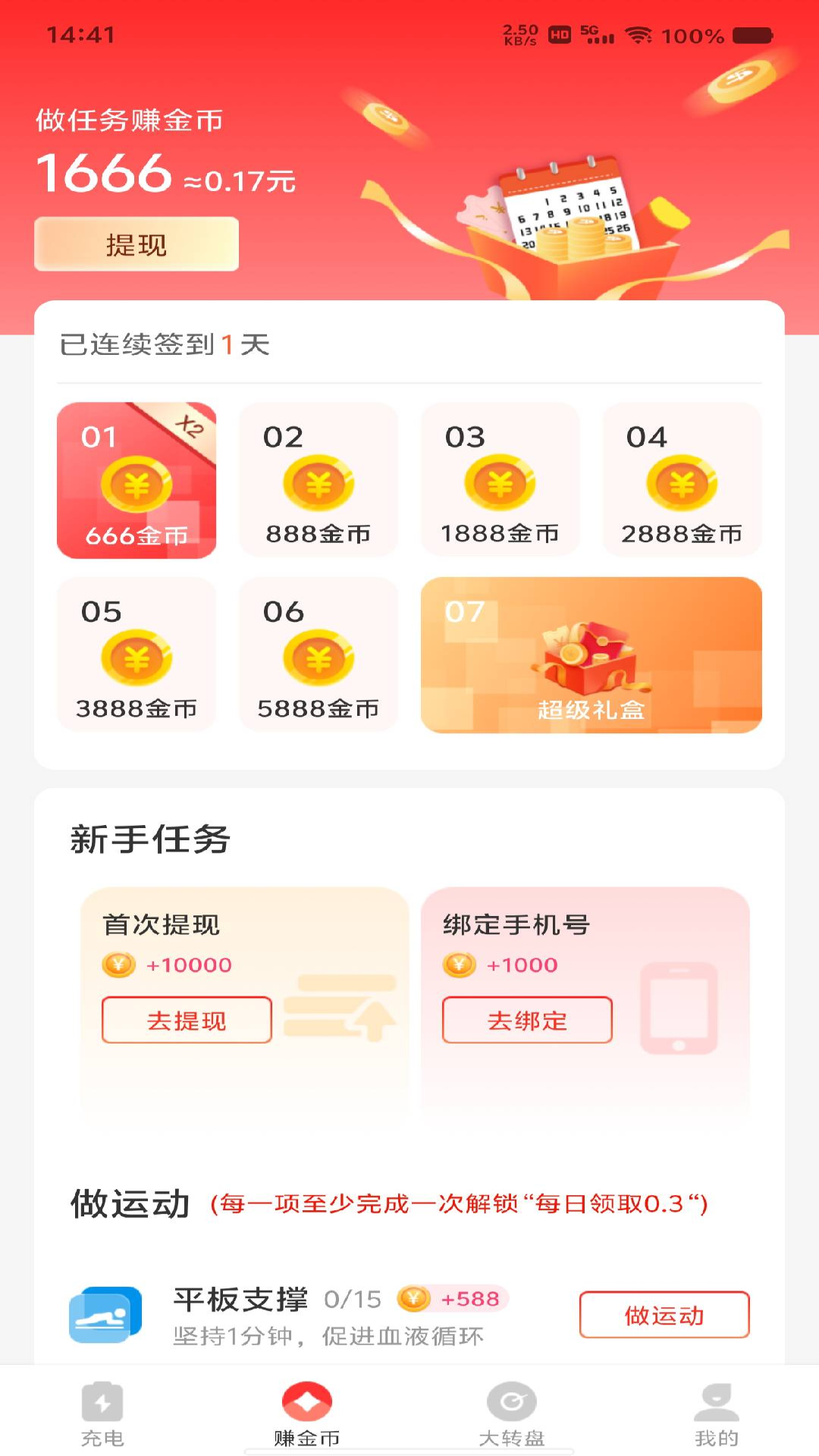
Task: Open day 03 card showing 1888金币
Action: [500, 481]
